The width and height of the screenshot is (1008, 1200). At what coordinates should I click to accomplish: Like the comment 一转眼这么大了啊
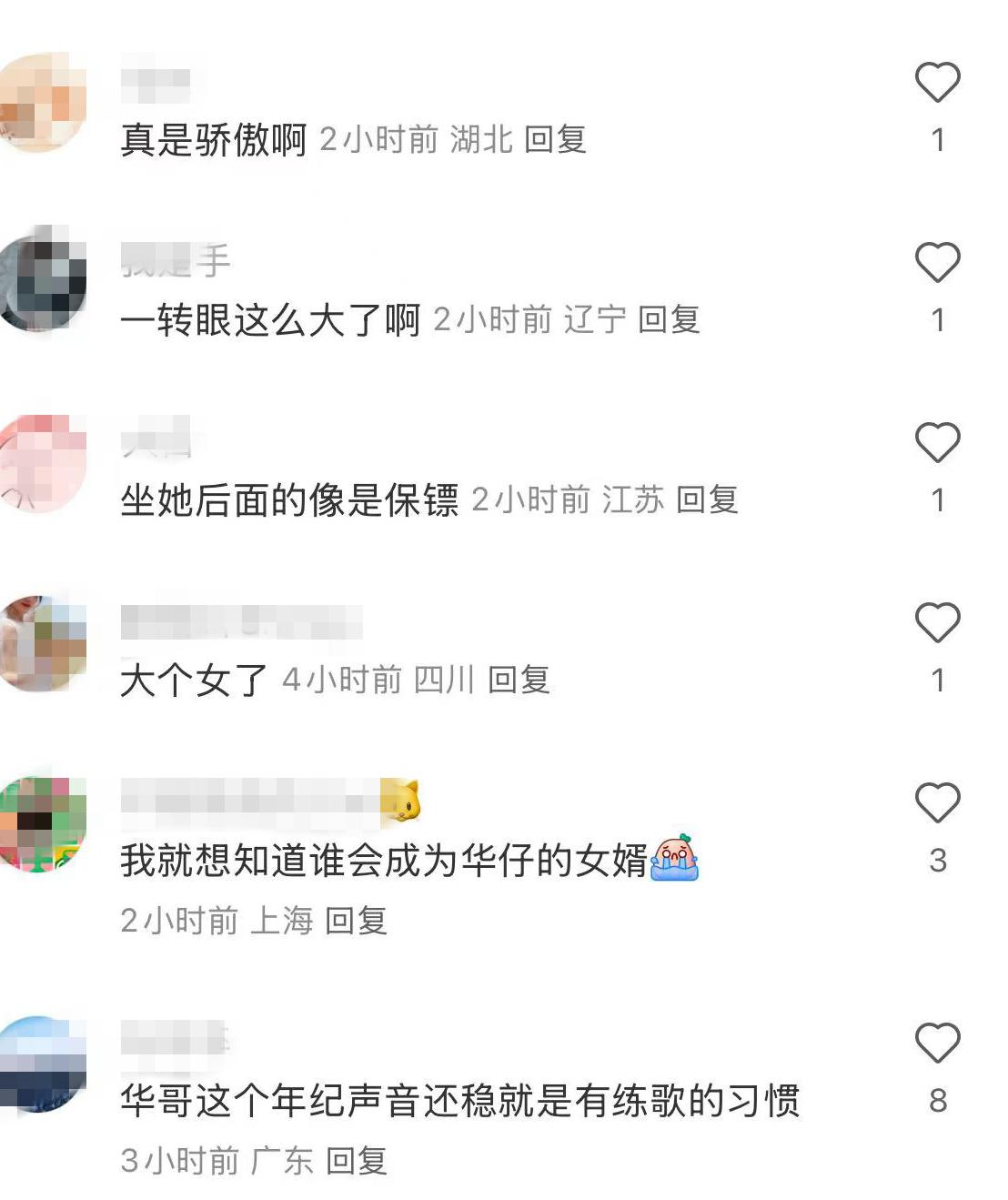click(x=937, y=263)
